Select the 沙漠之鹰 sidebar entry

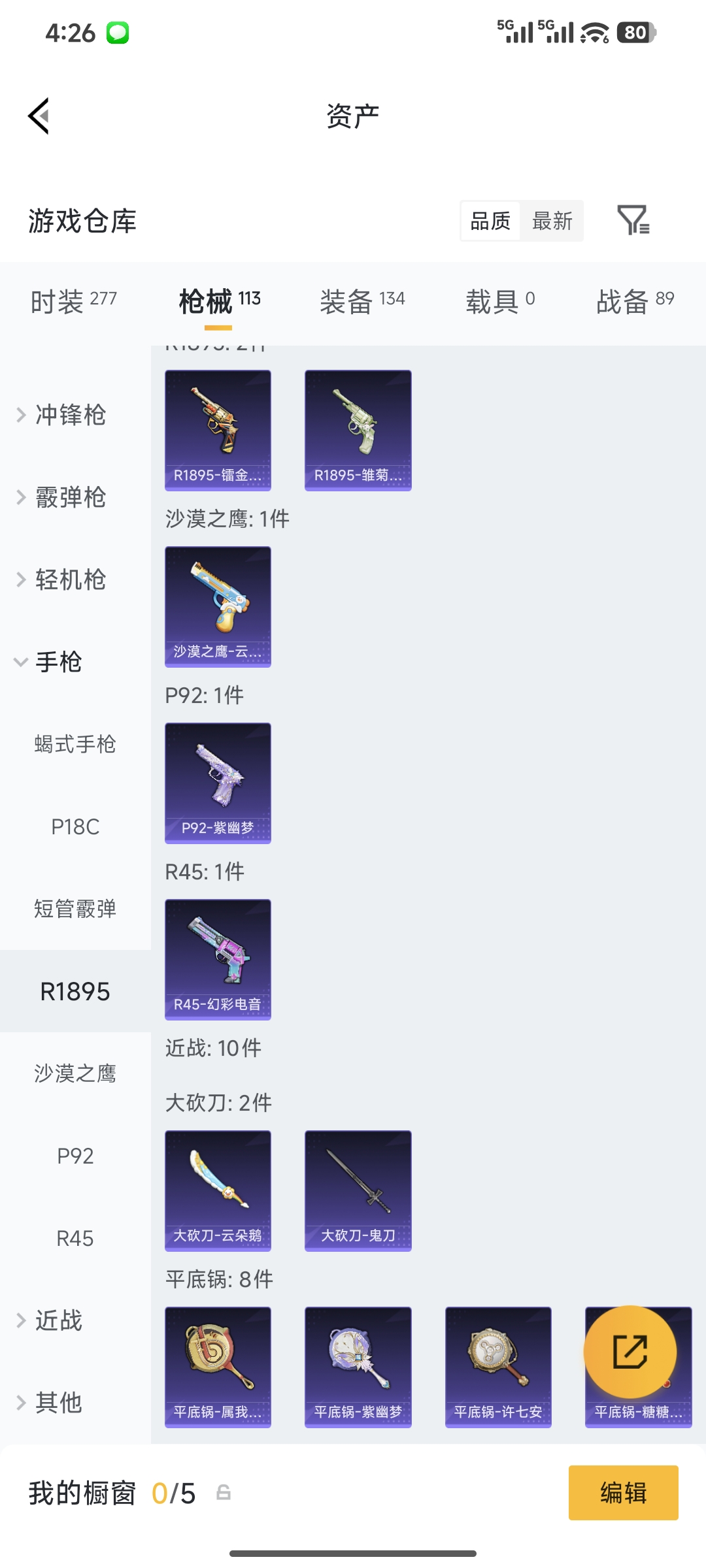pos(75,1073)
